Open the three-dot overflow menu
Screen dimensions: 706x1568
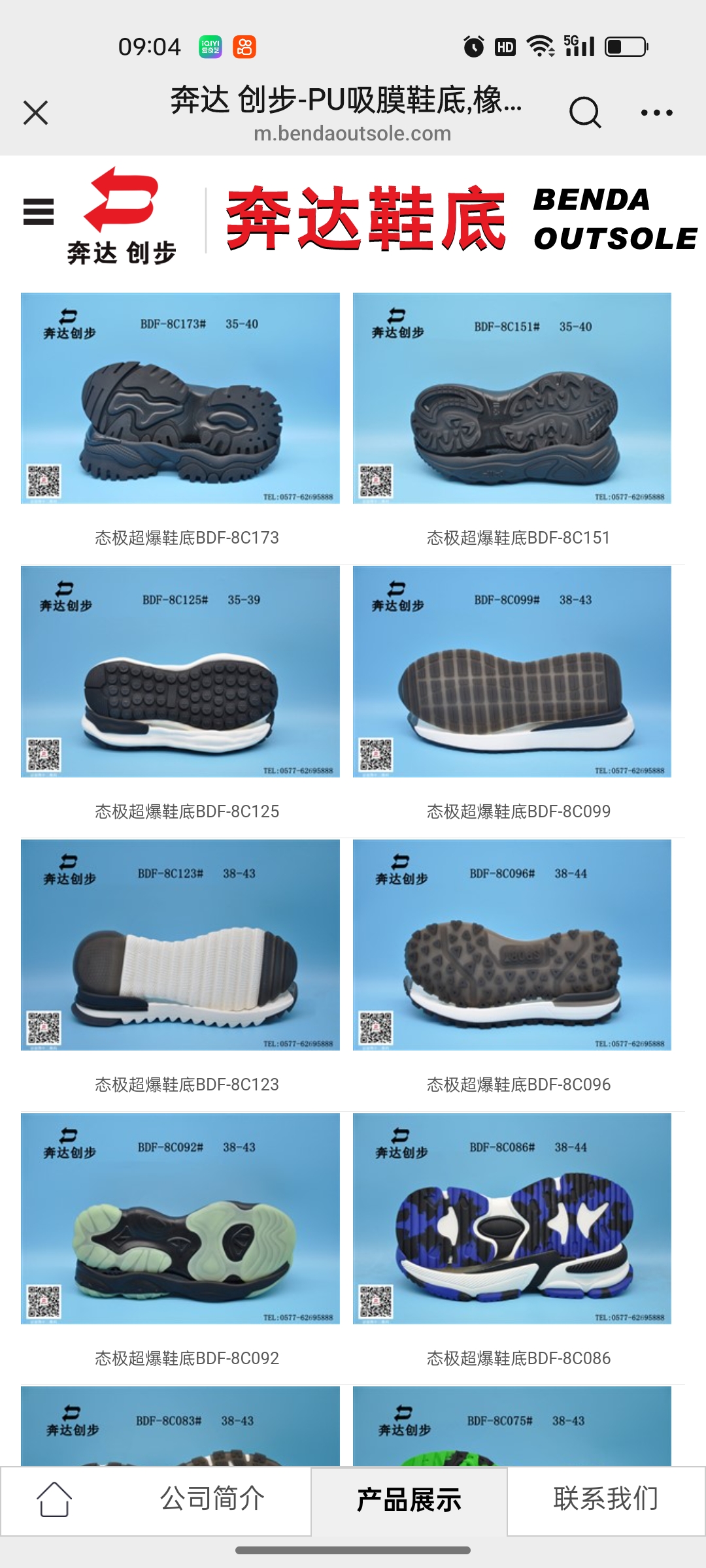656,112
